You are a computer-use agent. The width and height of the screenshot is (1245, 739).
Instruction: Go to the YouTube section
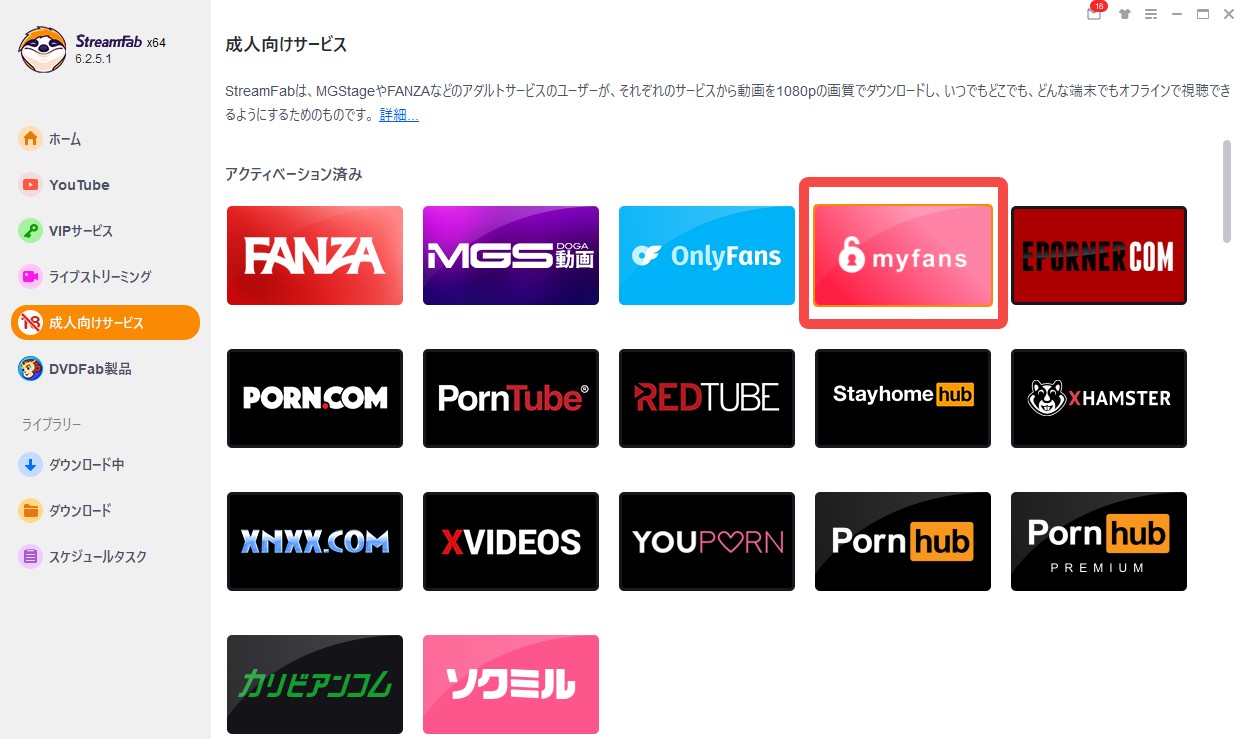tap(78, 185)
